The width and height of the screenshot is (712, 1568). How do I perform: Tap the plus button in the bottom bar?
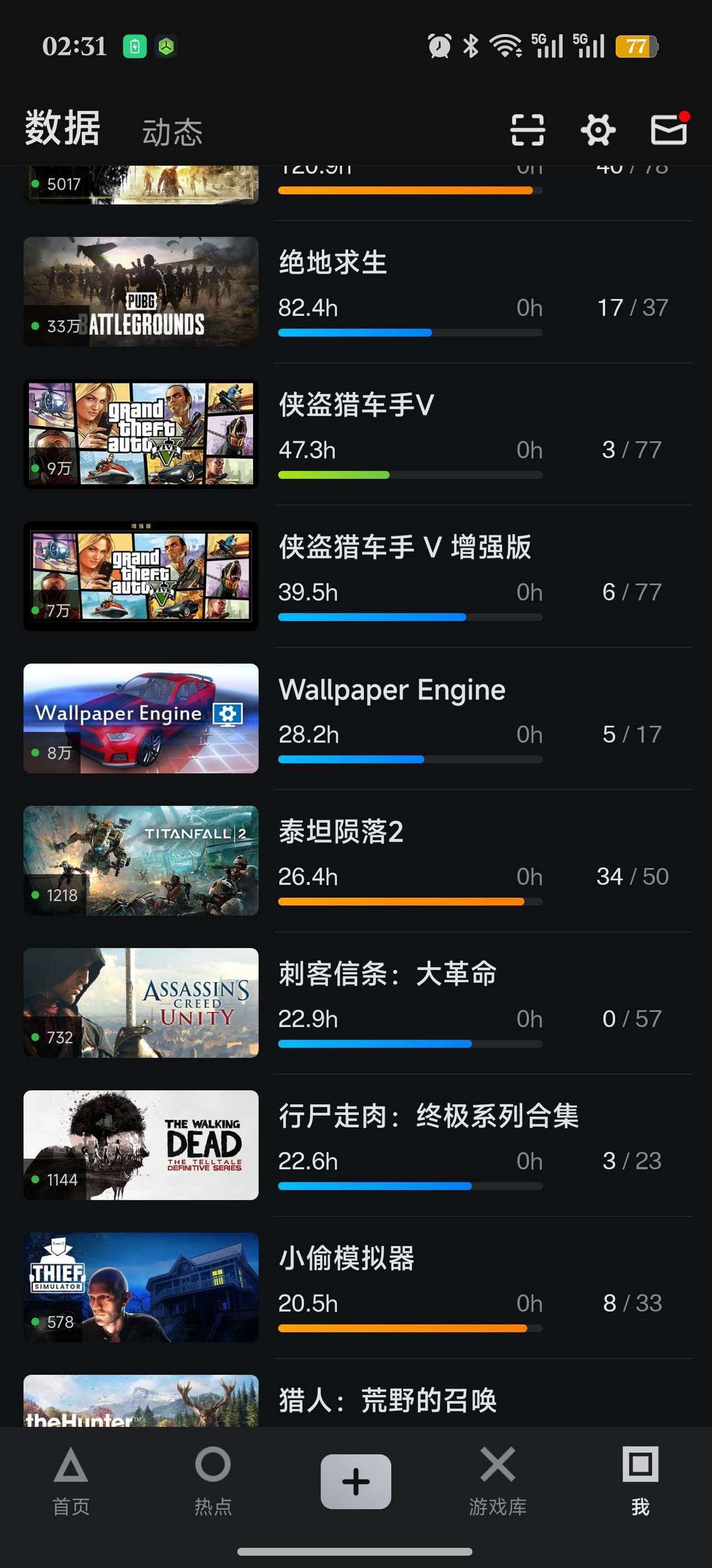(x=356, y=1482)
